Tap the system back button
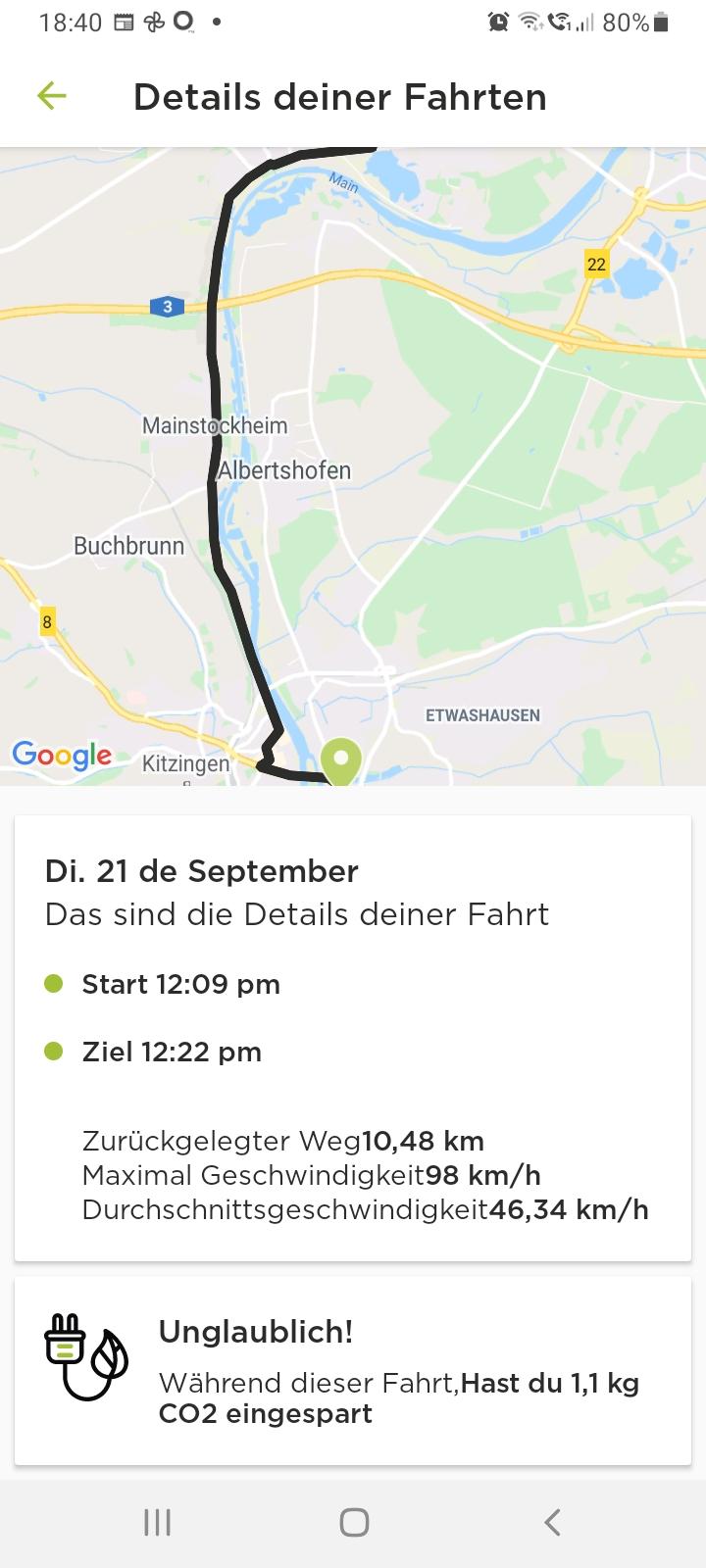The height and width of the screenshot is (1568, 706). coord(552,1522)
